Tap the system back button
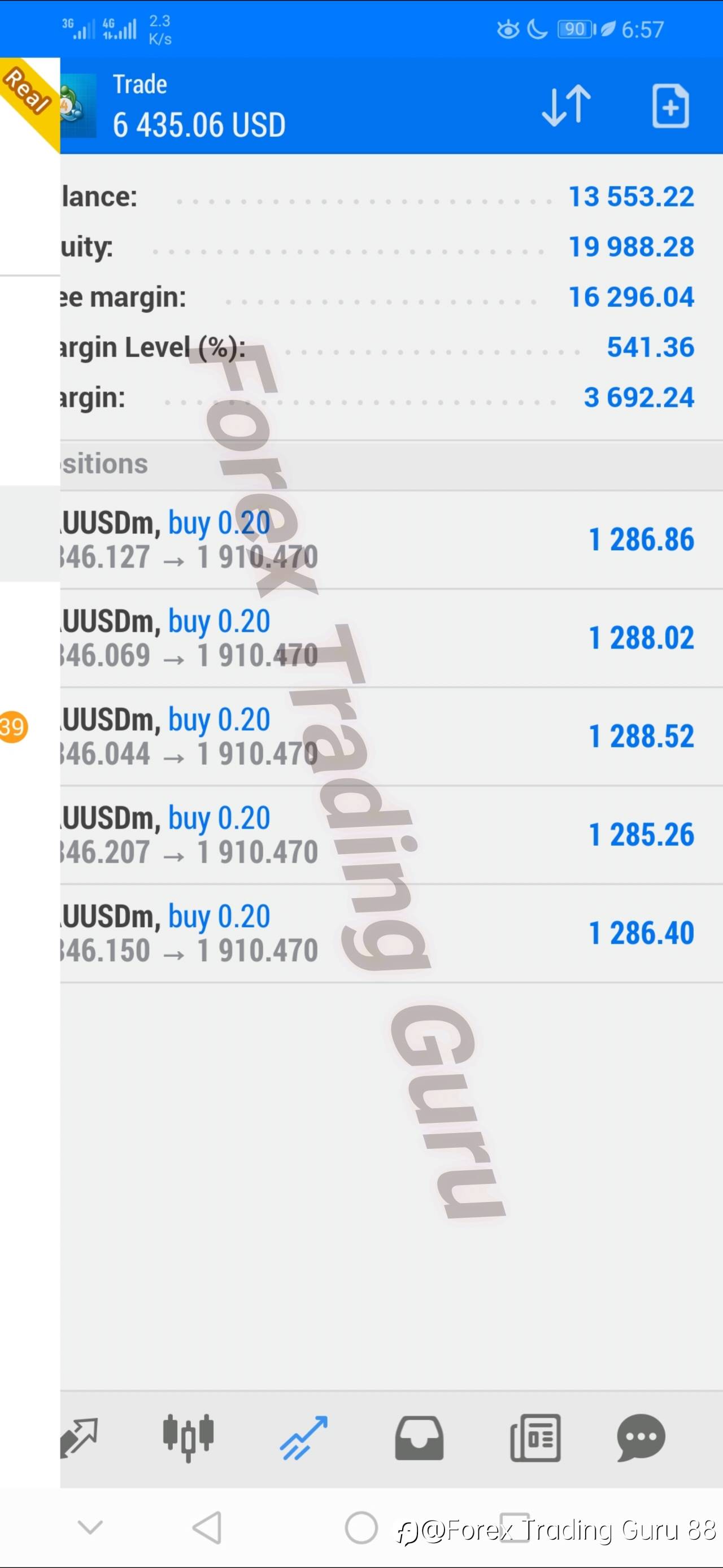The width and height of the screenshot is (723, 1568). tap(207, 1527)
